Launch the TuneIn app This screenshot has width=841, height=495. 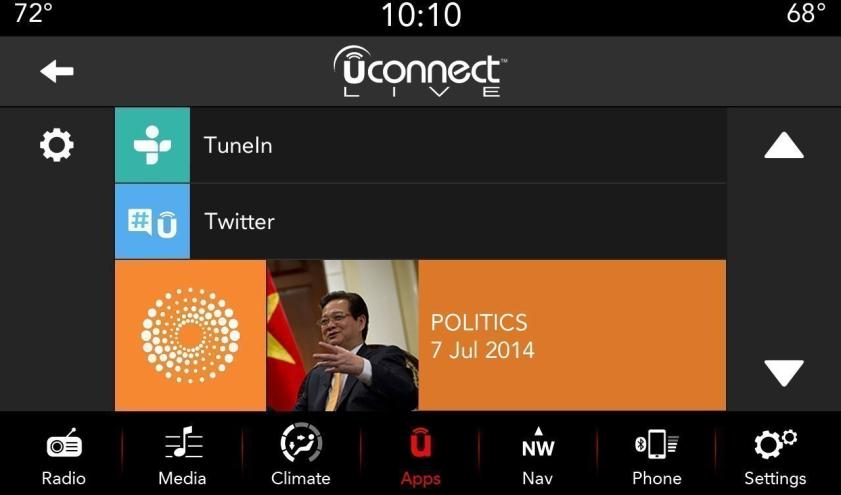[420, 145]
